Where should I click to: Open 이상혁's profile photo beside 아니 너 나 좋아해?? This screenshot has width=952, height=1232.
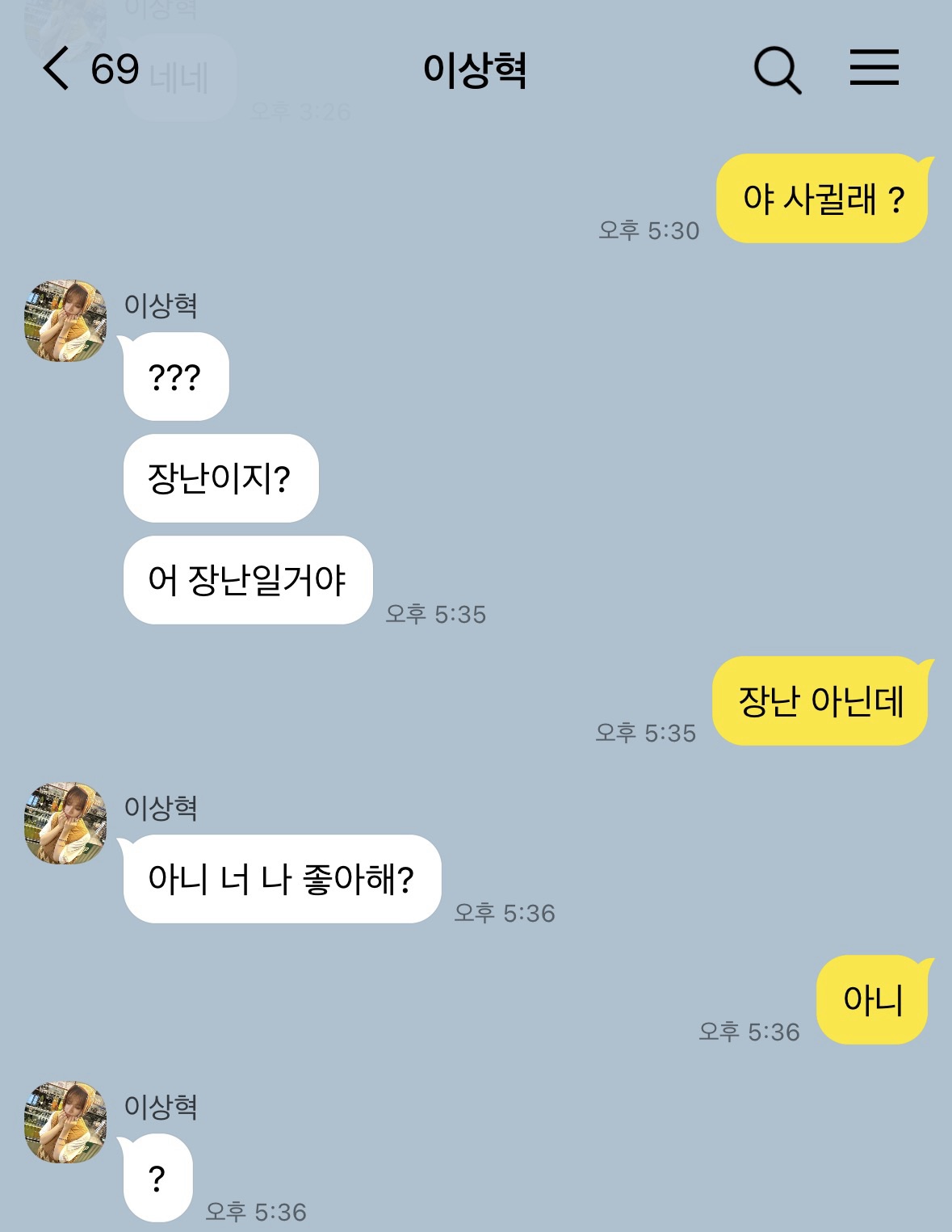pos(65,823)
